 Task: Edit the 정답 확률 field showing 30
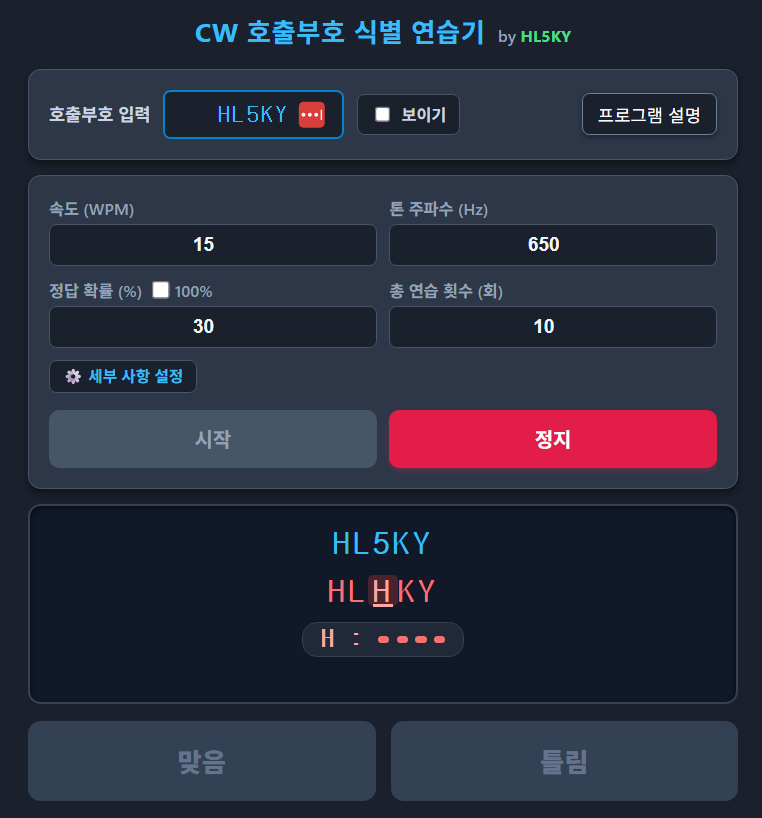tap(213, 327)
